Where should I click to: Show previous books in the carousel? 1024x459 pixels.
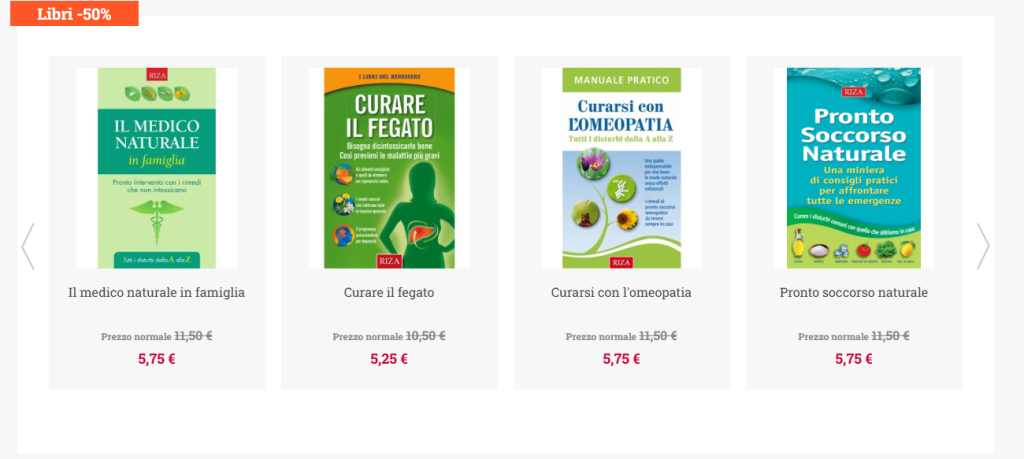28,246
